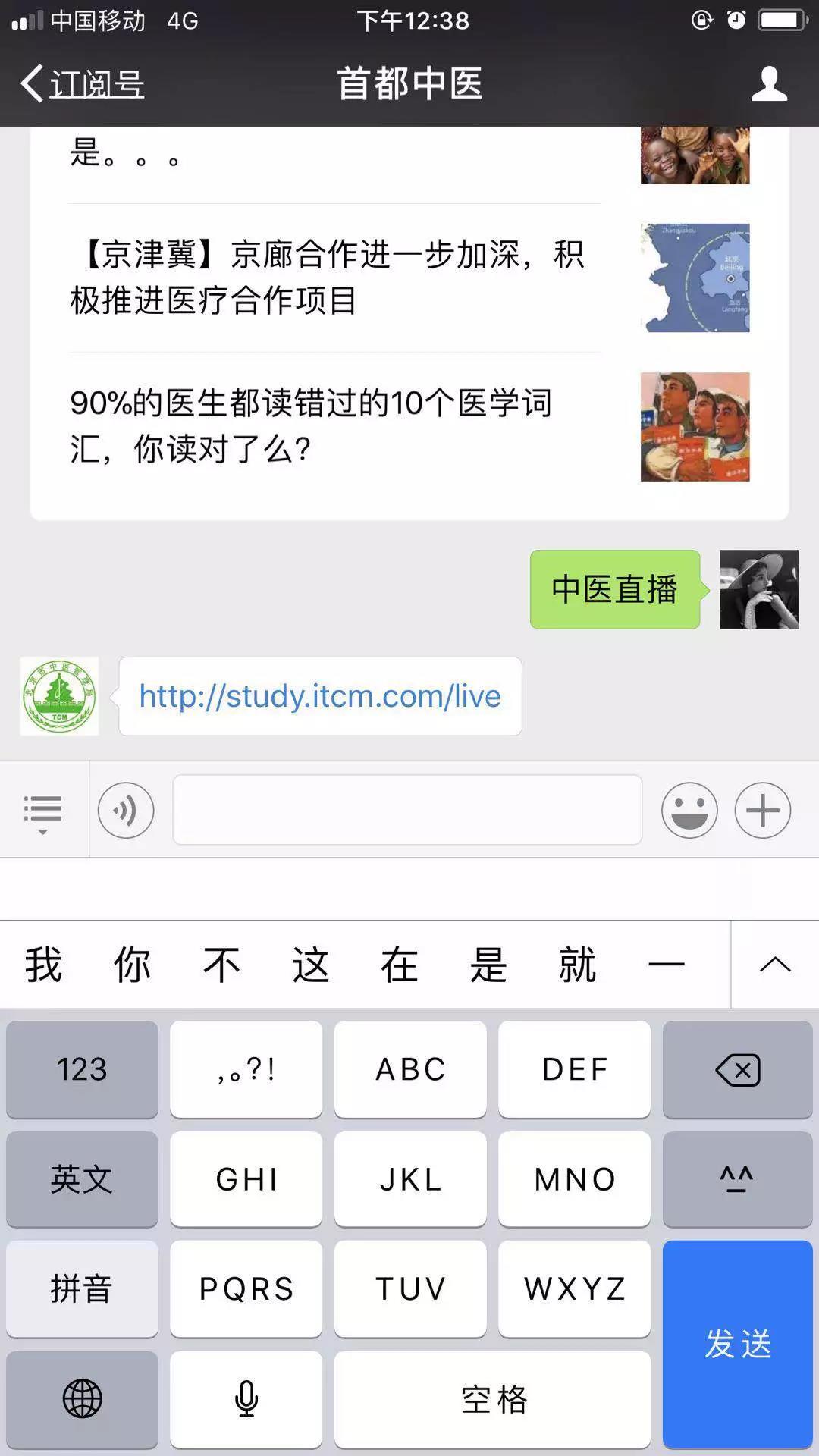Expand the keyboard candidate word list
The width and height of the screenshot is (819, 1456).
point(774,965)
